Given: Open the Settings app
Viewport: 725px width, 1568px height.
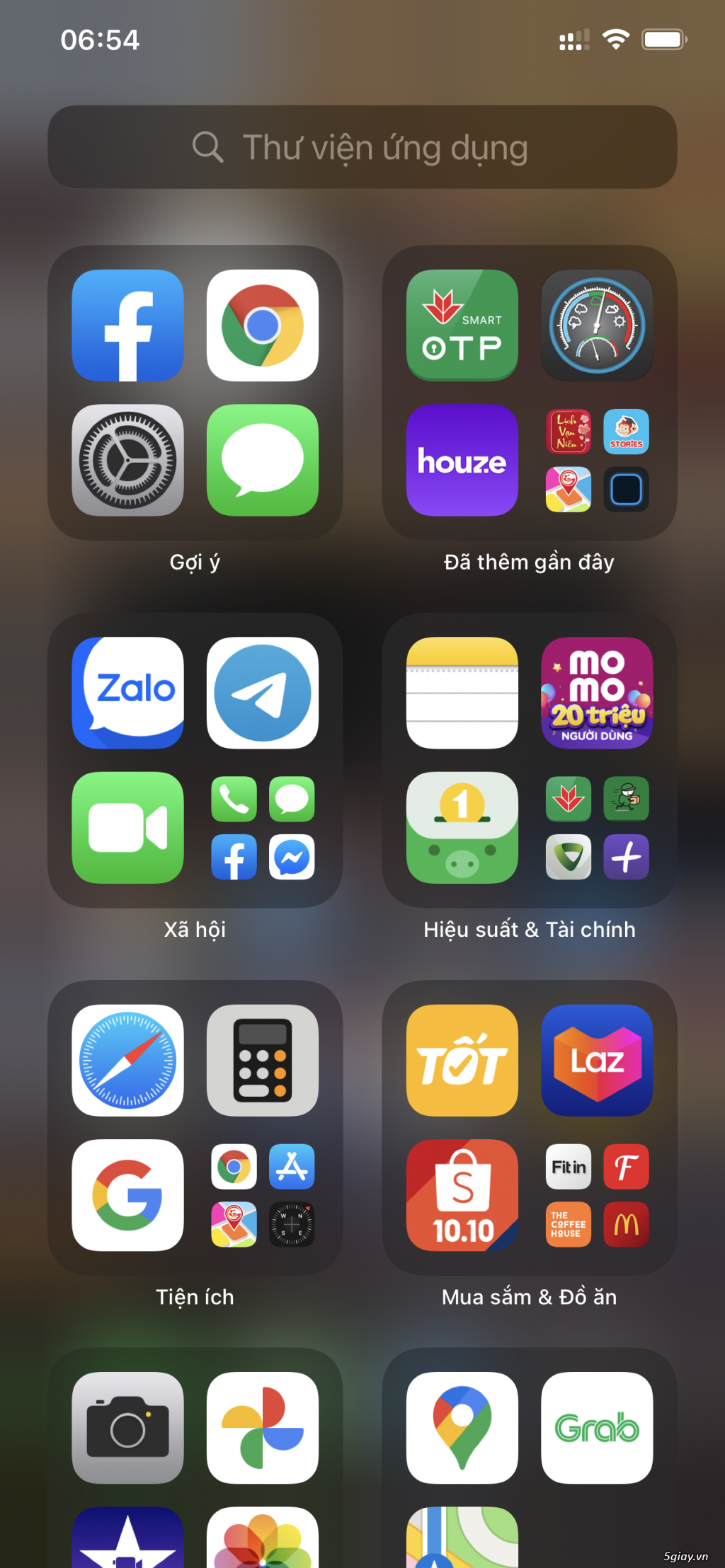Looking at the screenshot, I should (x=127, y=461).
